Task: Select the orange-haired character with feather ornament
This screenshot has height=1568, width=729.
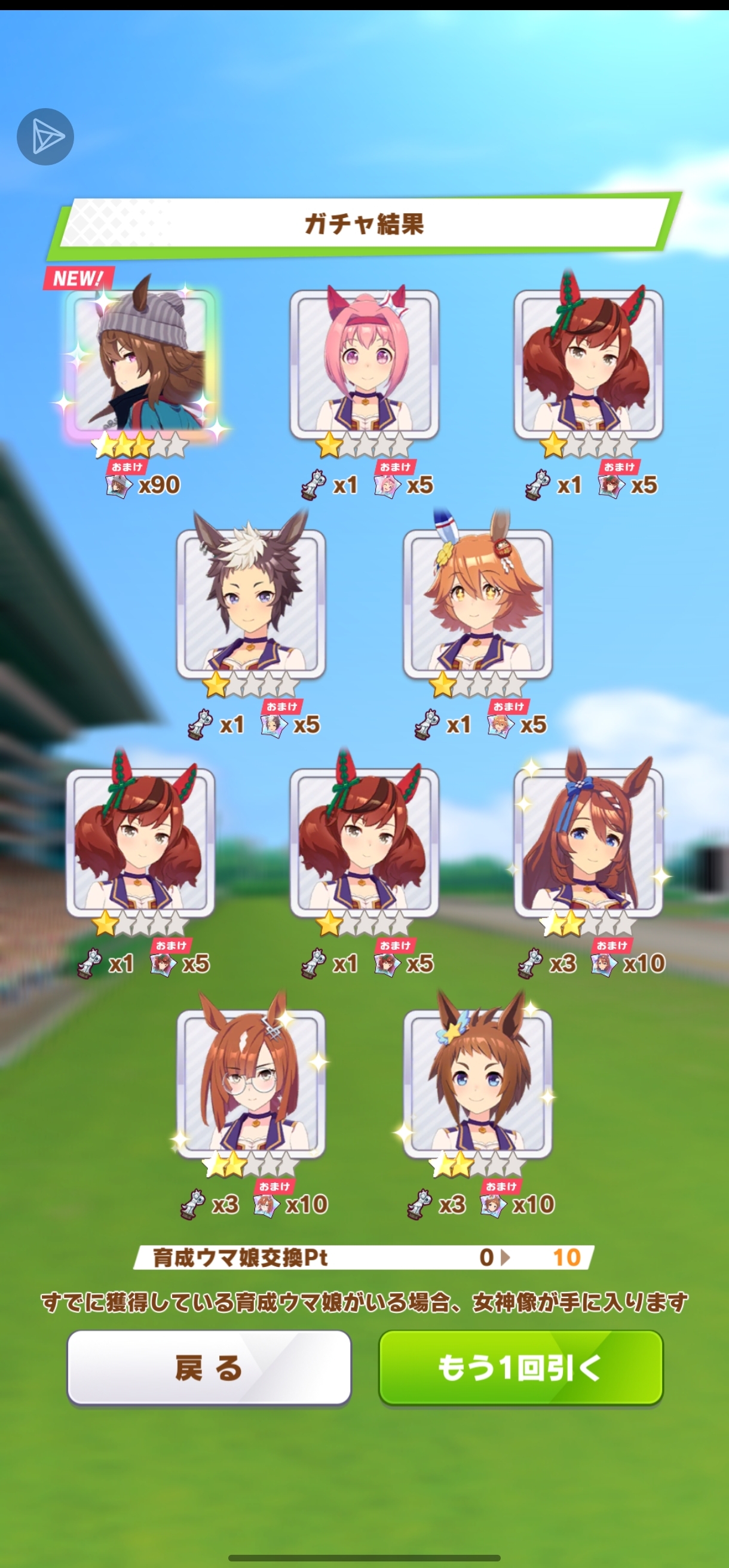Action: [x=477, y=604]
